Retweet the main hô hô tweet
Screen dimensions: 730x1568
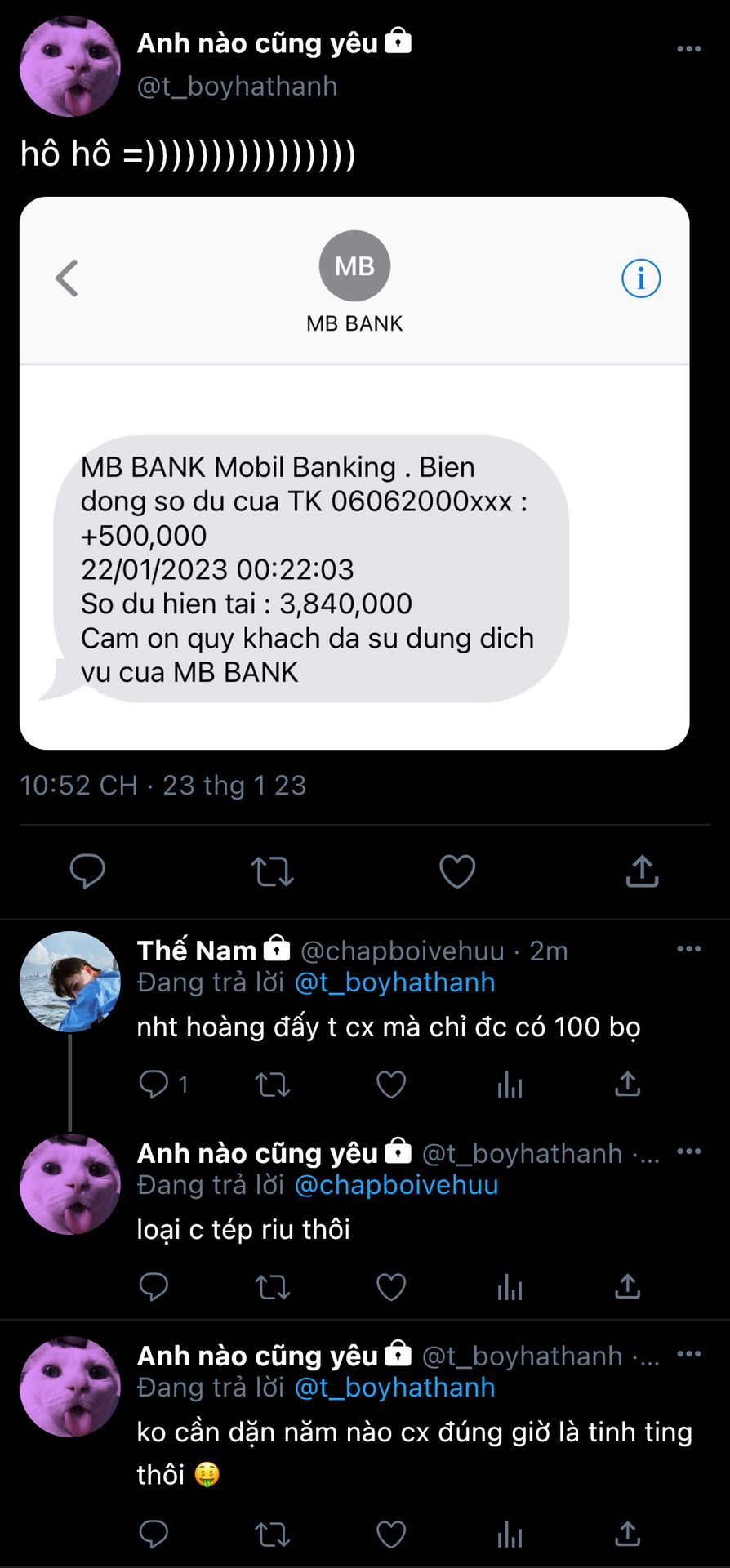(272, 871)
